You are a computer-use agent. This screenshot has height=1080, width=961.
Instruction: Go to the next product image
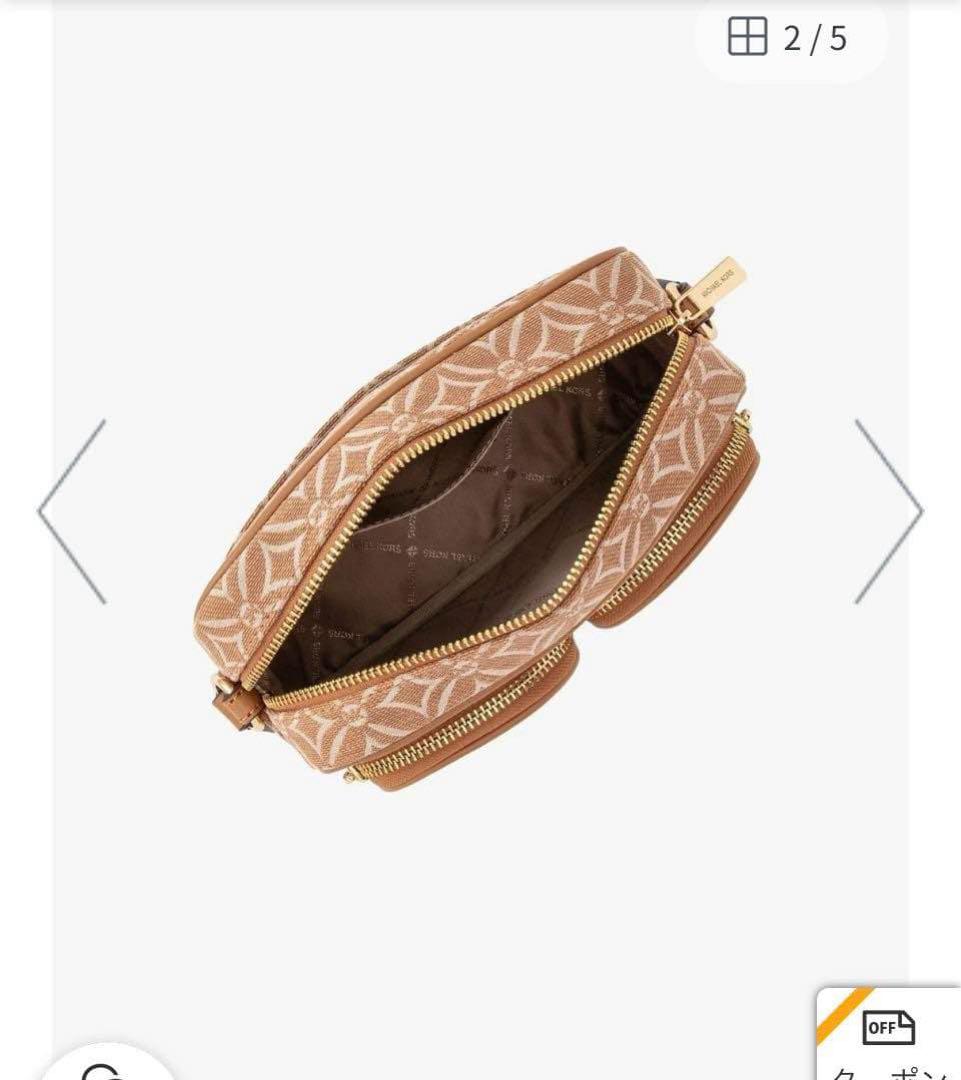click(888, 511)
